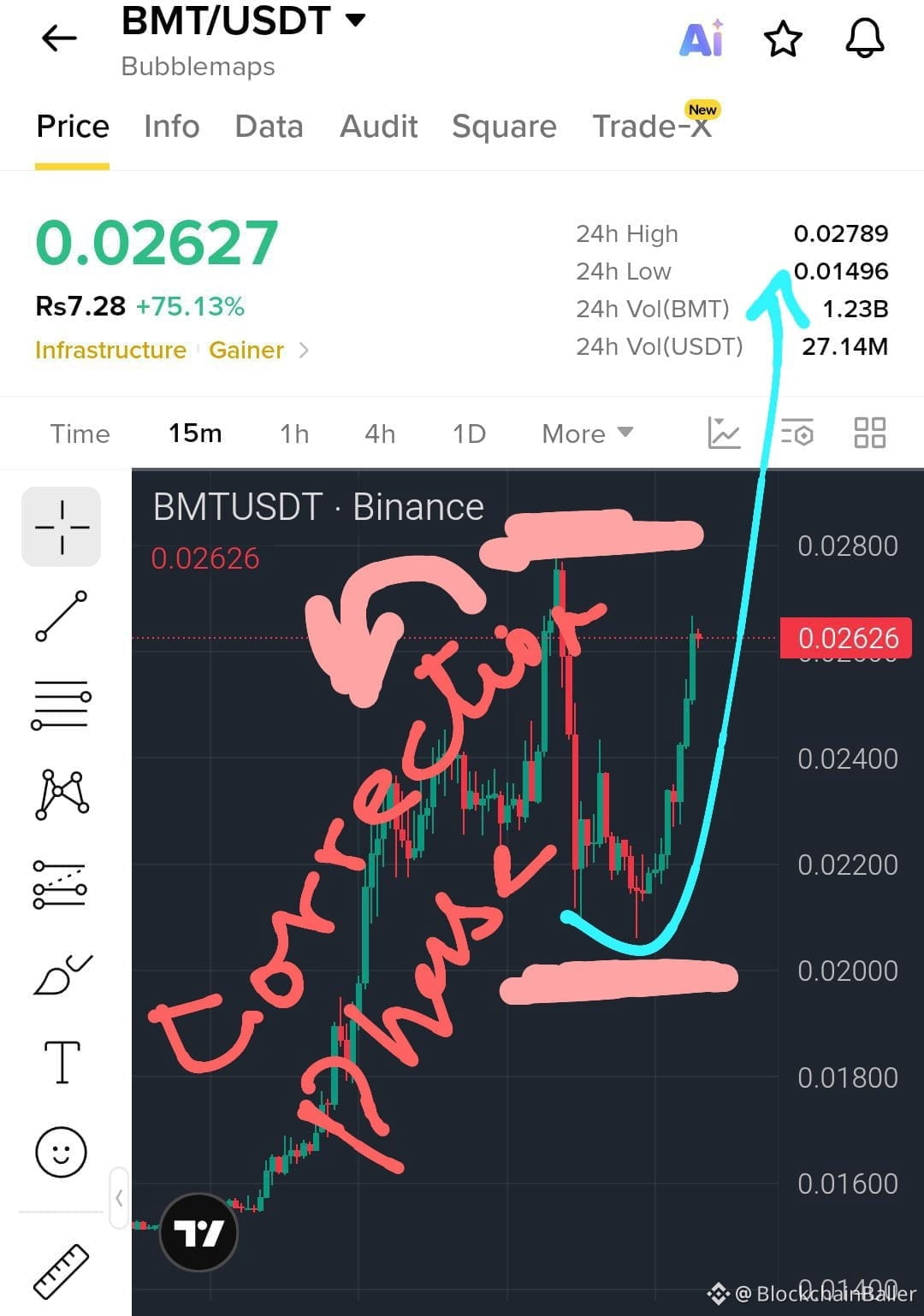
Task: Select the 1D chart interval
Action: point(469,434)
